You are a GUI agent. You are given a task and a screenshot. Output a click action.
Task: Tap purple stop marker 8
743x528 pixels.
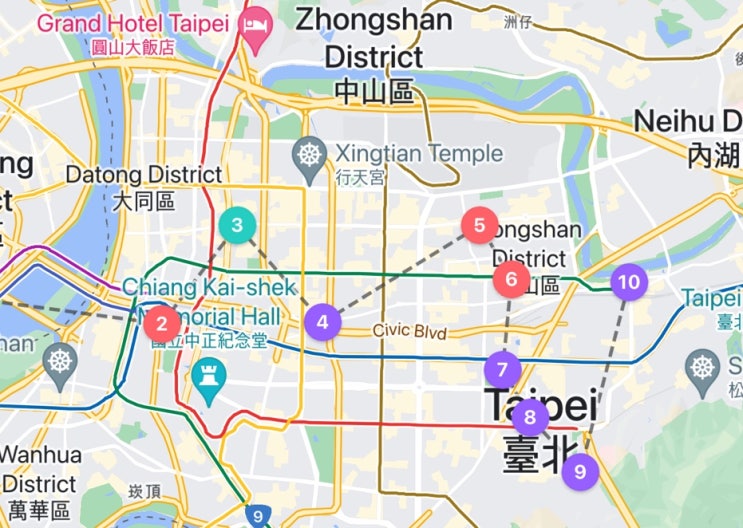(530, 417)
